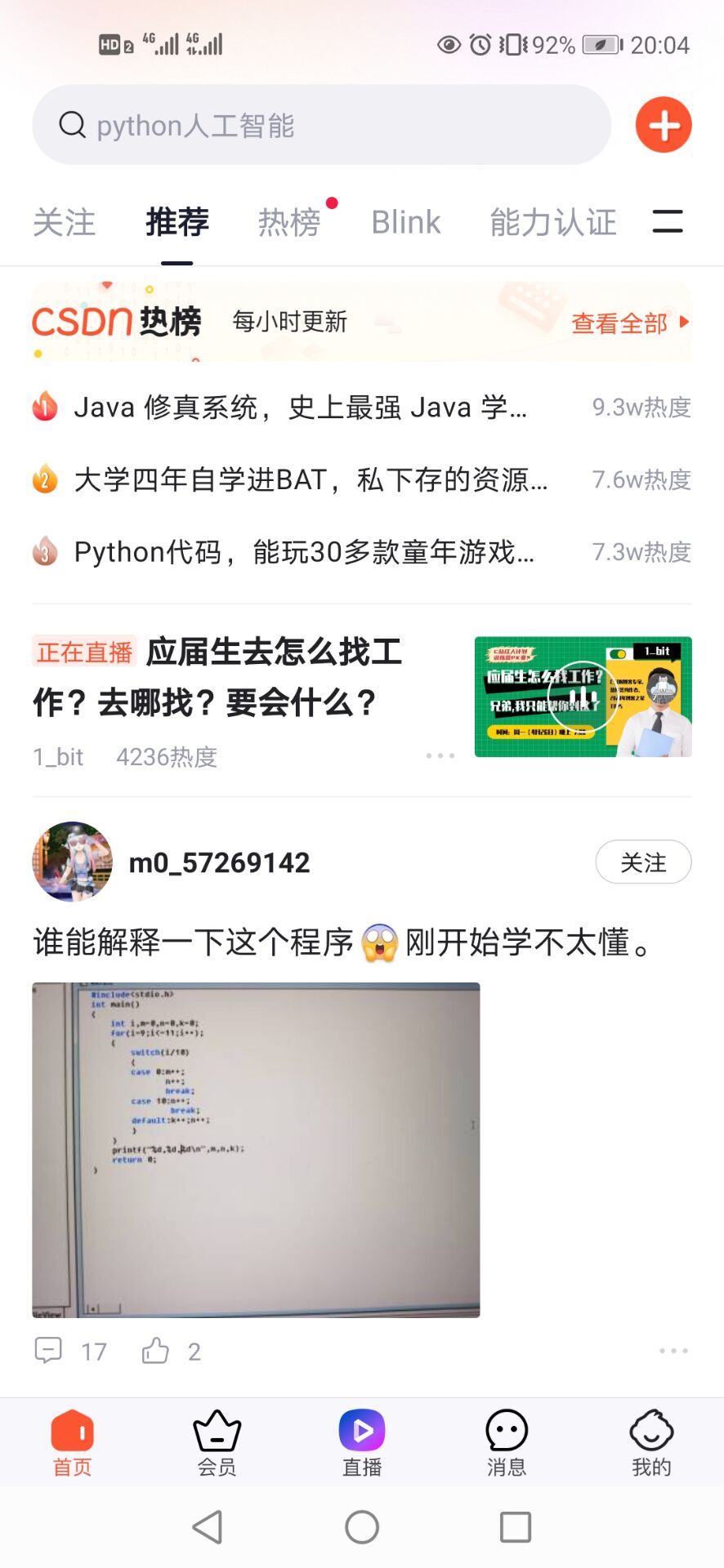
Task: Open the hot post about Python代码 童年游戏
Action: 304,552
